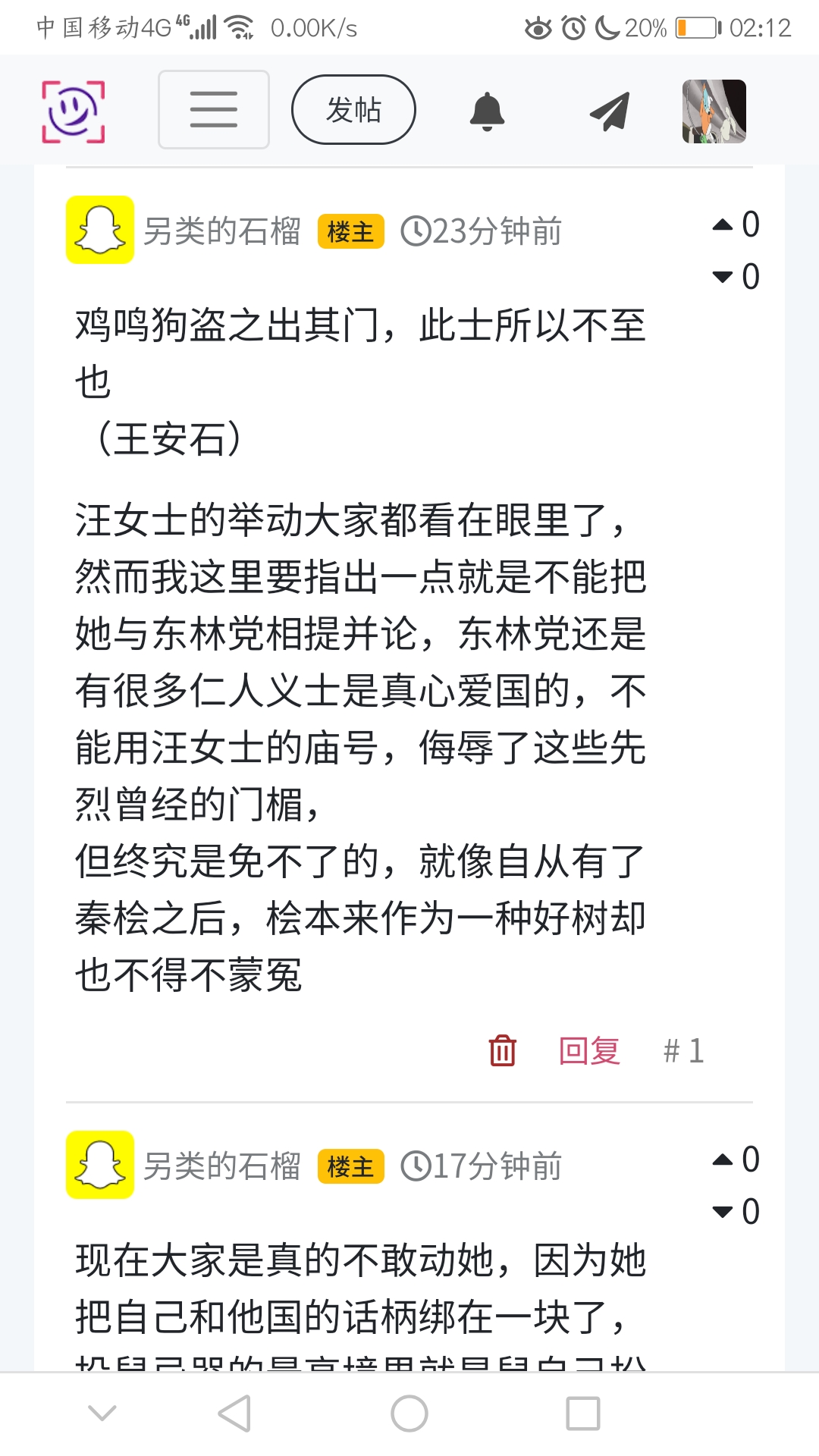
Task: Open permalink #1 of the post
Action: (x=683, y=1051)
